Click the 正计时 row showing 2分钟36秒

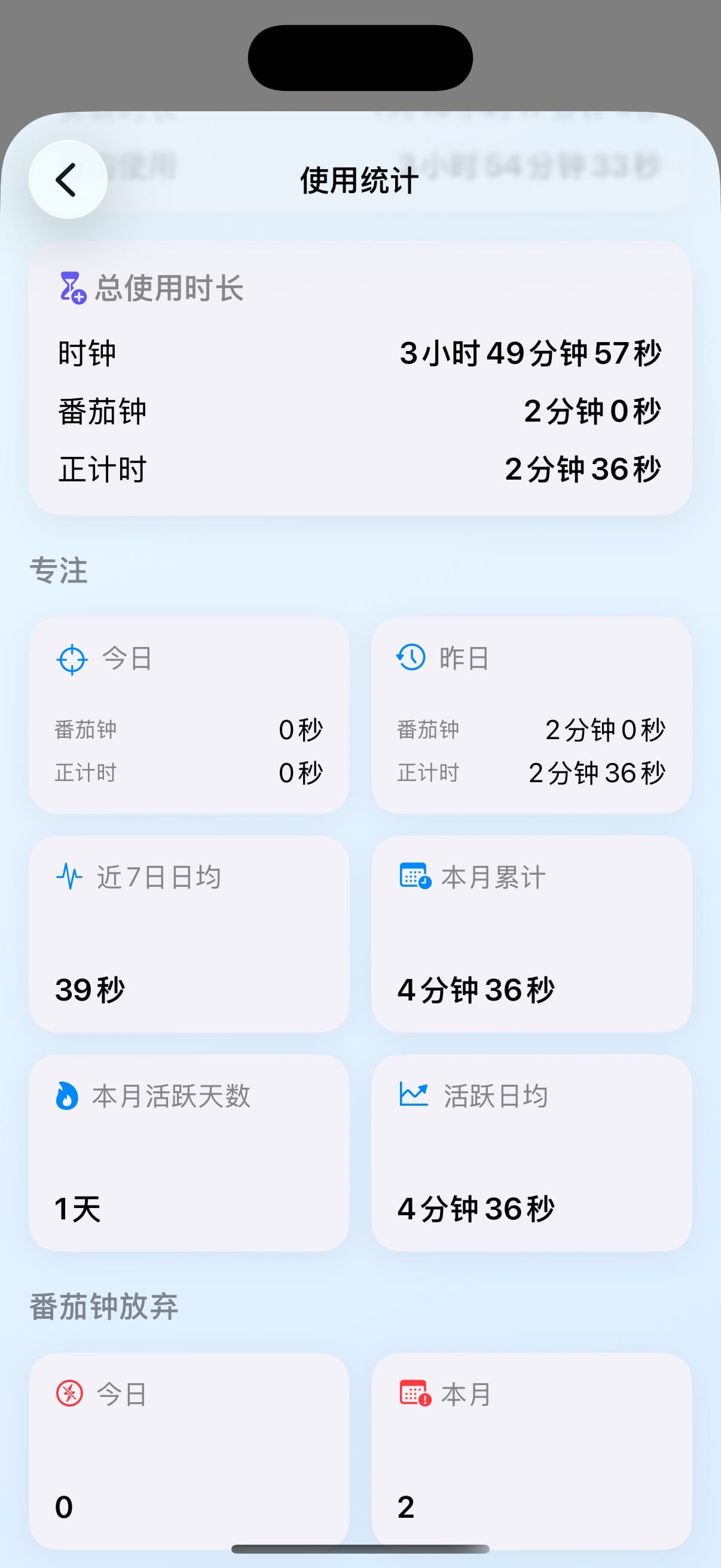point(360,469)
